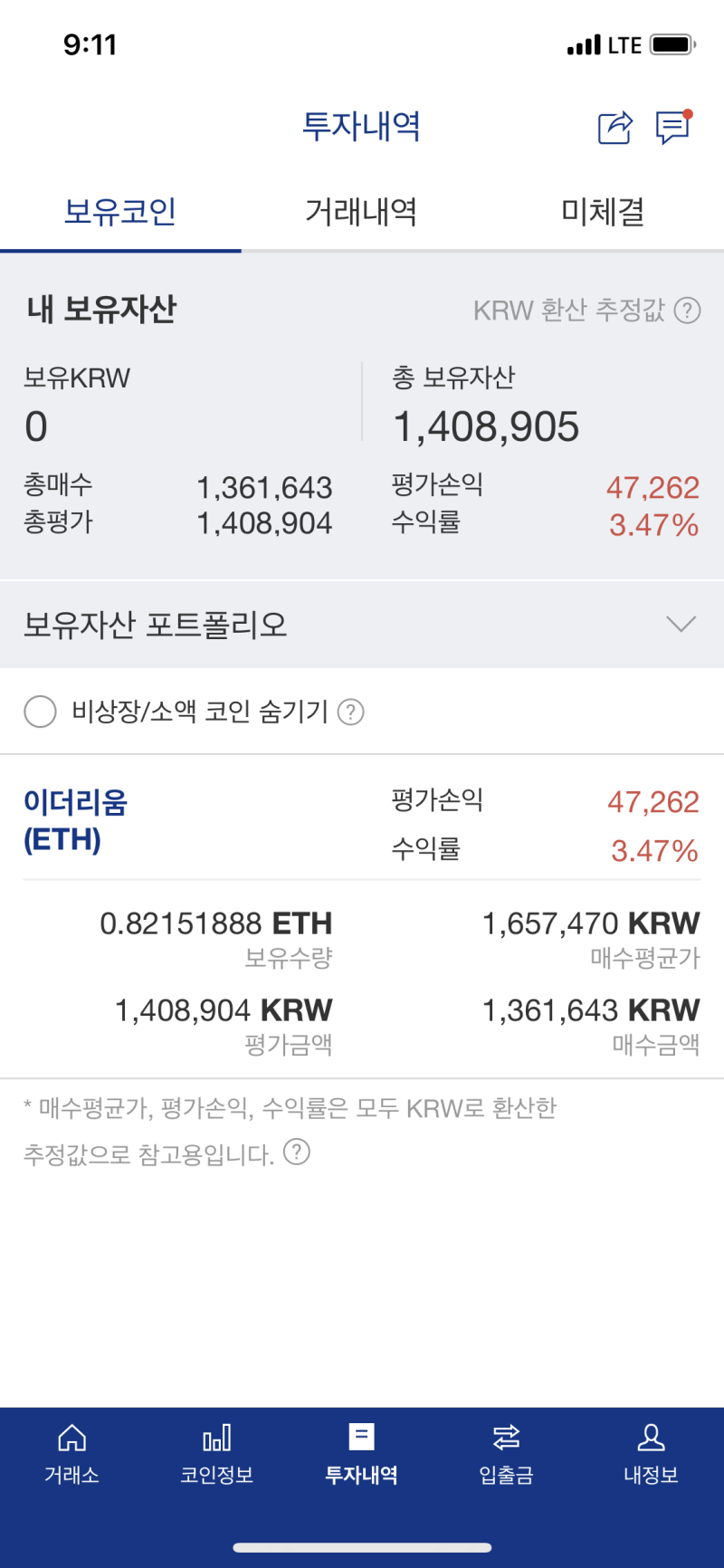The image size is (724, 1568).
Task: Select the 이더리움 (ETH) holding
Action: tap(75, 819)
